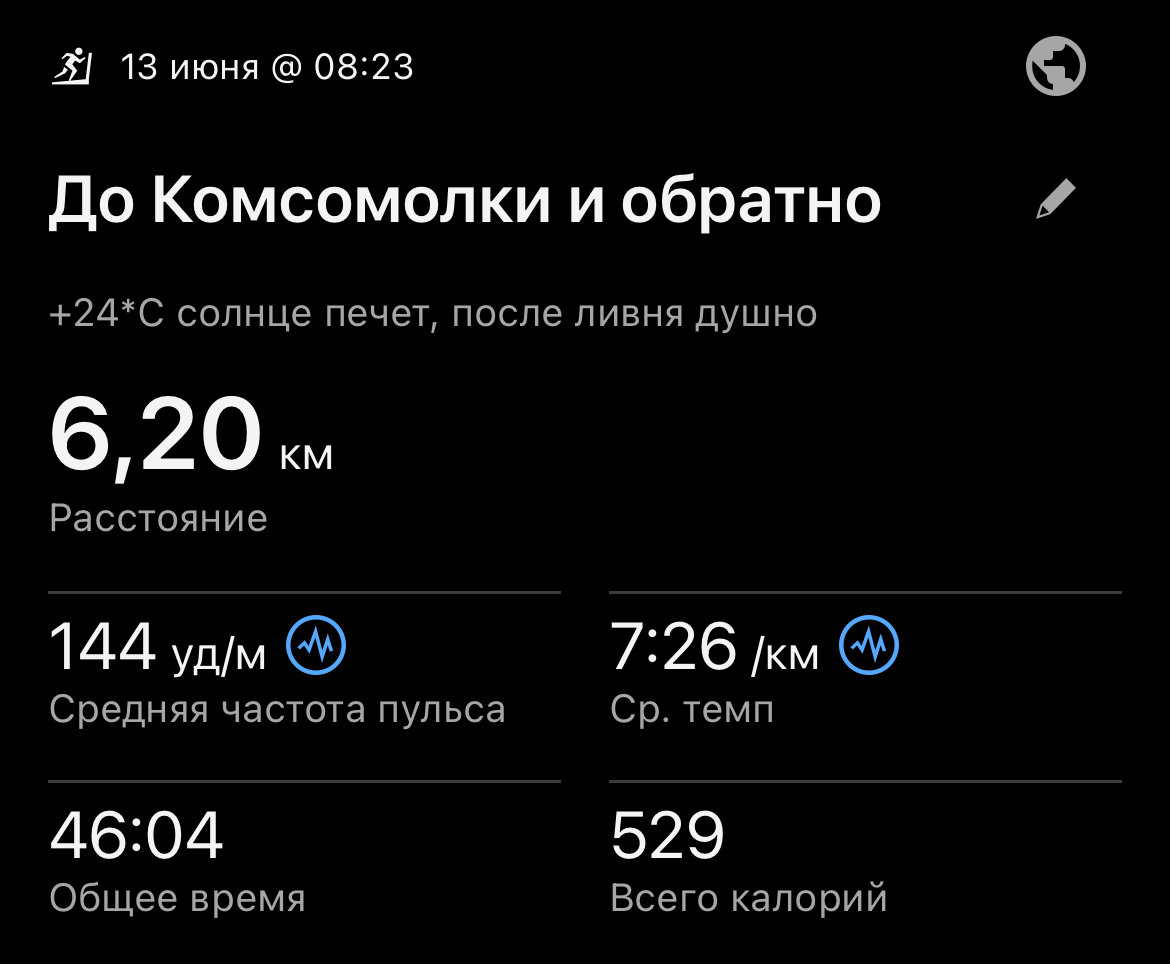1170x964 pixels.
Task: Edit the activity title with the pencil
Action: (1055, 199)
